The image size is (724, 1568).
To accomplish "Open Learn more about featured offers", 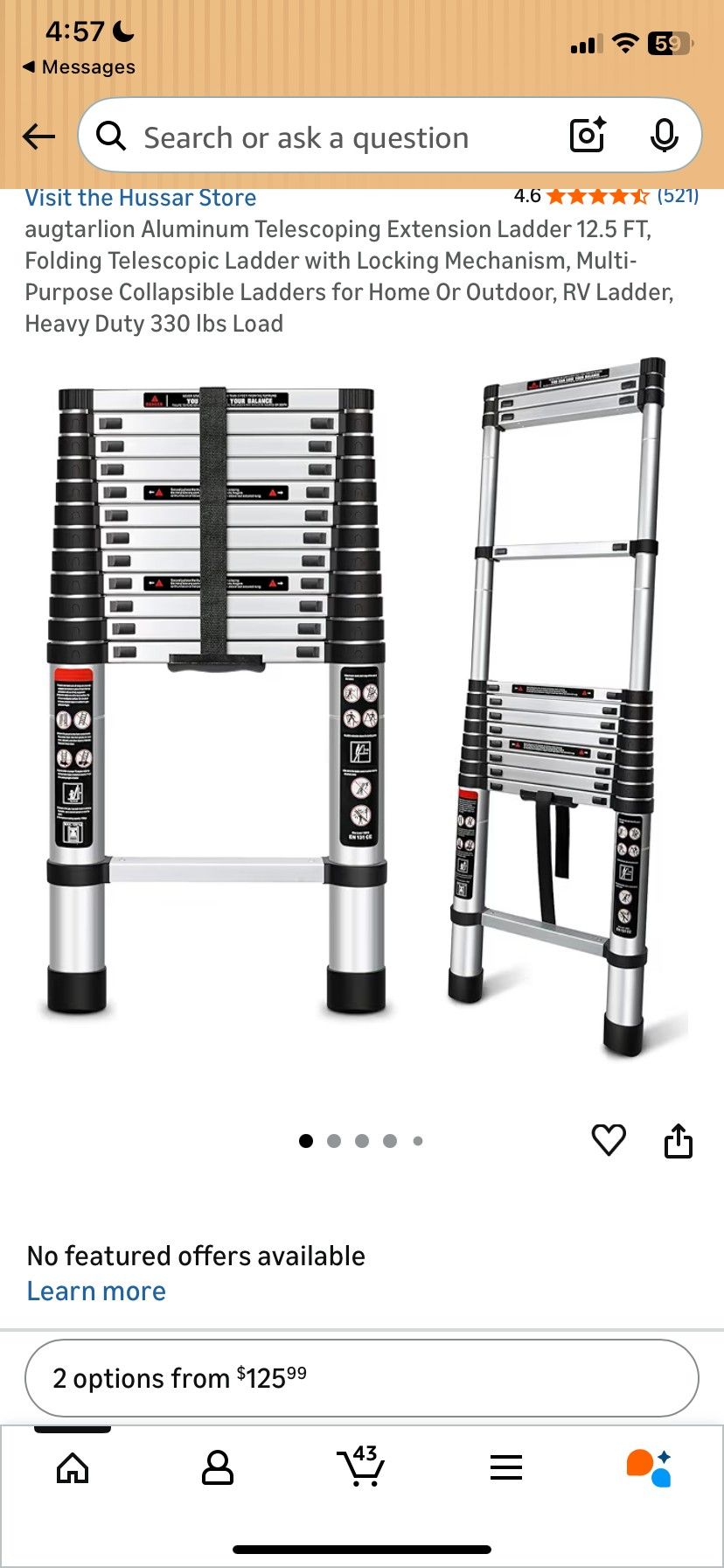I will click(96, 1291).
